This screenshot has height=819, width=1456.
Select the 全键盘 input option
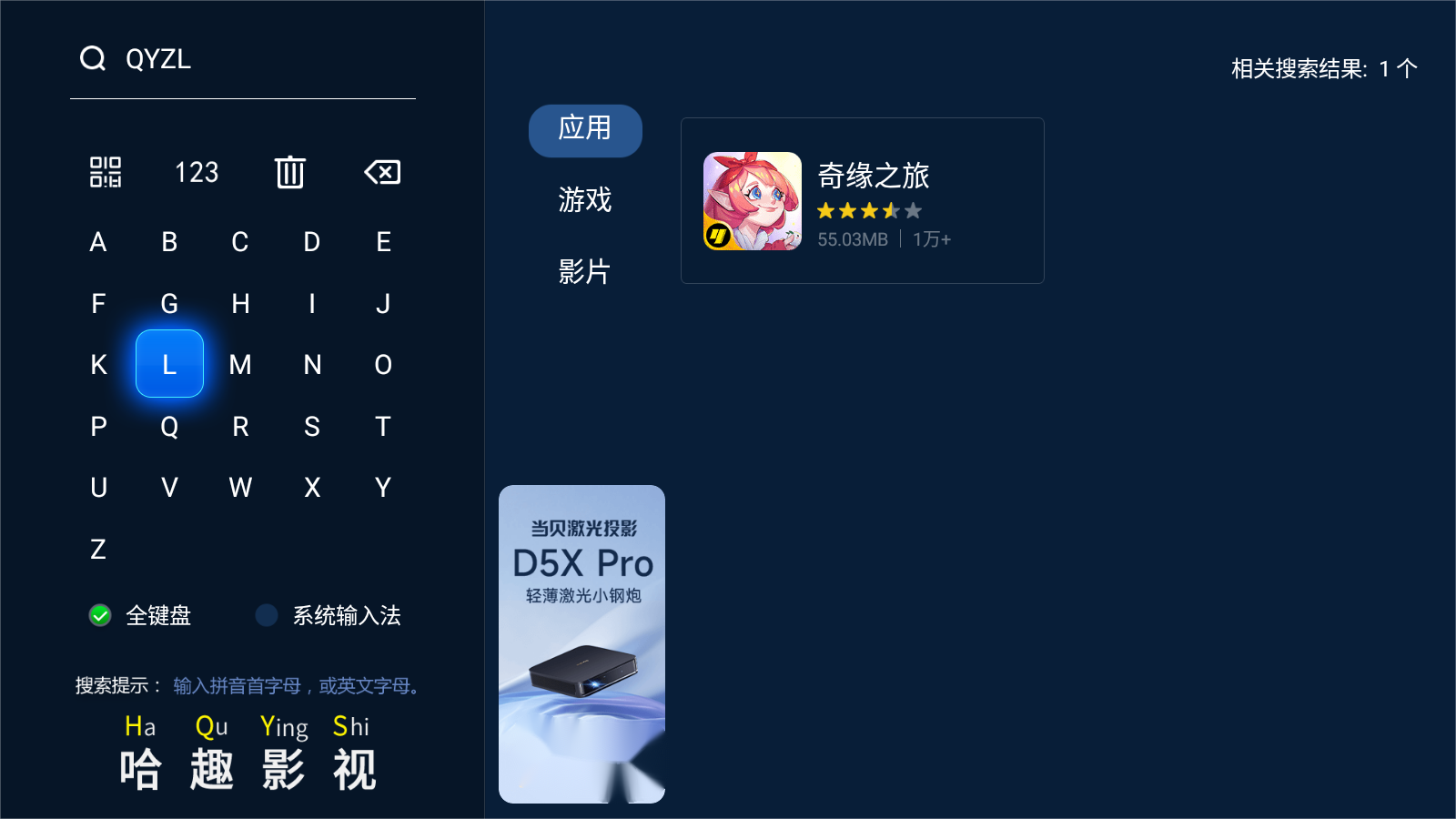(x=141, y=616)
